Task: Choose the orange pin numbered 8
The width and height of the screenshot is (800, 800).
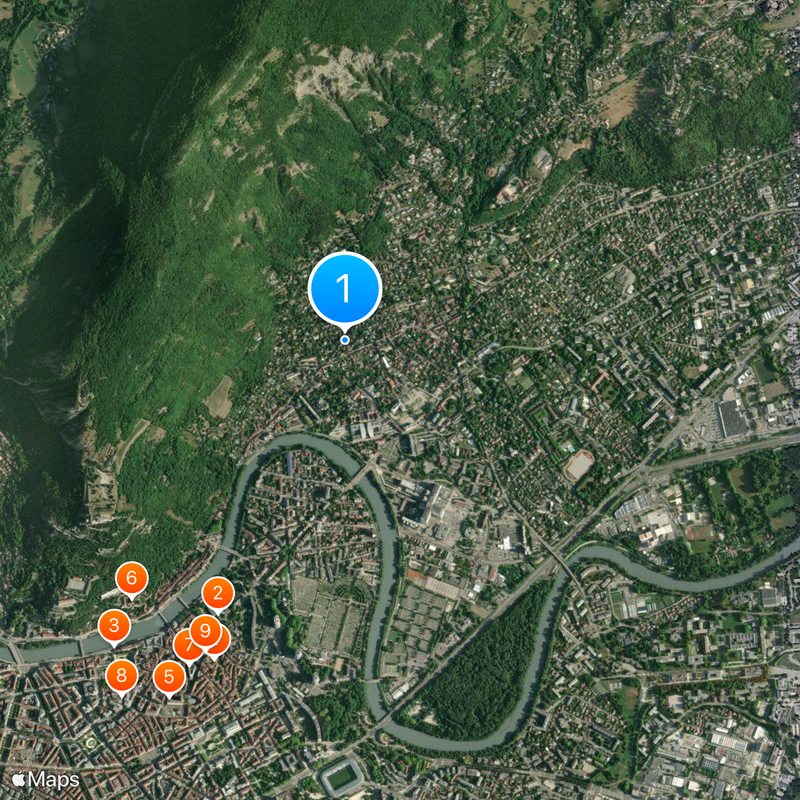Action: coord(121,676)
